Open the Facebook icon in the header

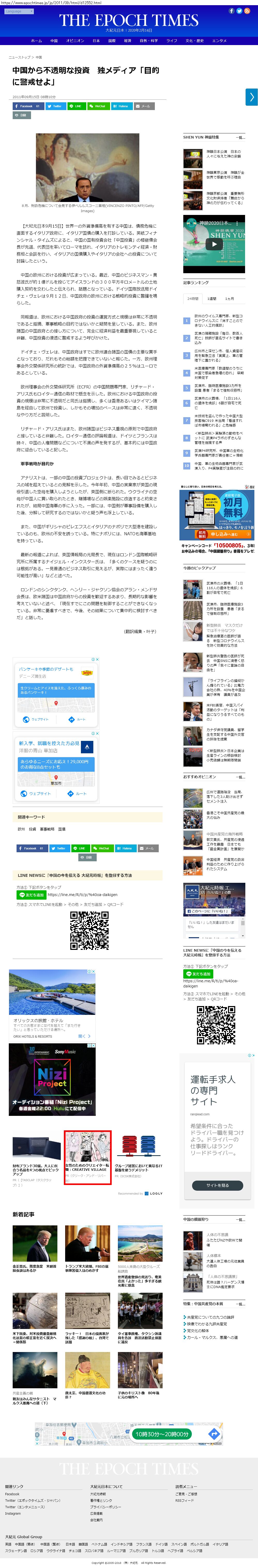point(231,11)
